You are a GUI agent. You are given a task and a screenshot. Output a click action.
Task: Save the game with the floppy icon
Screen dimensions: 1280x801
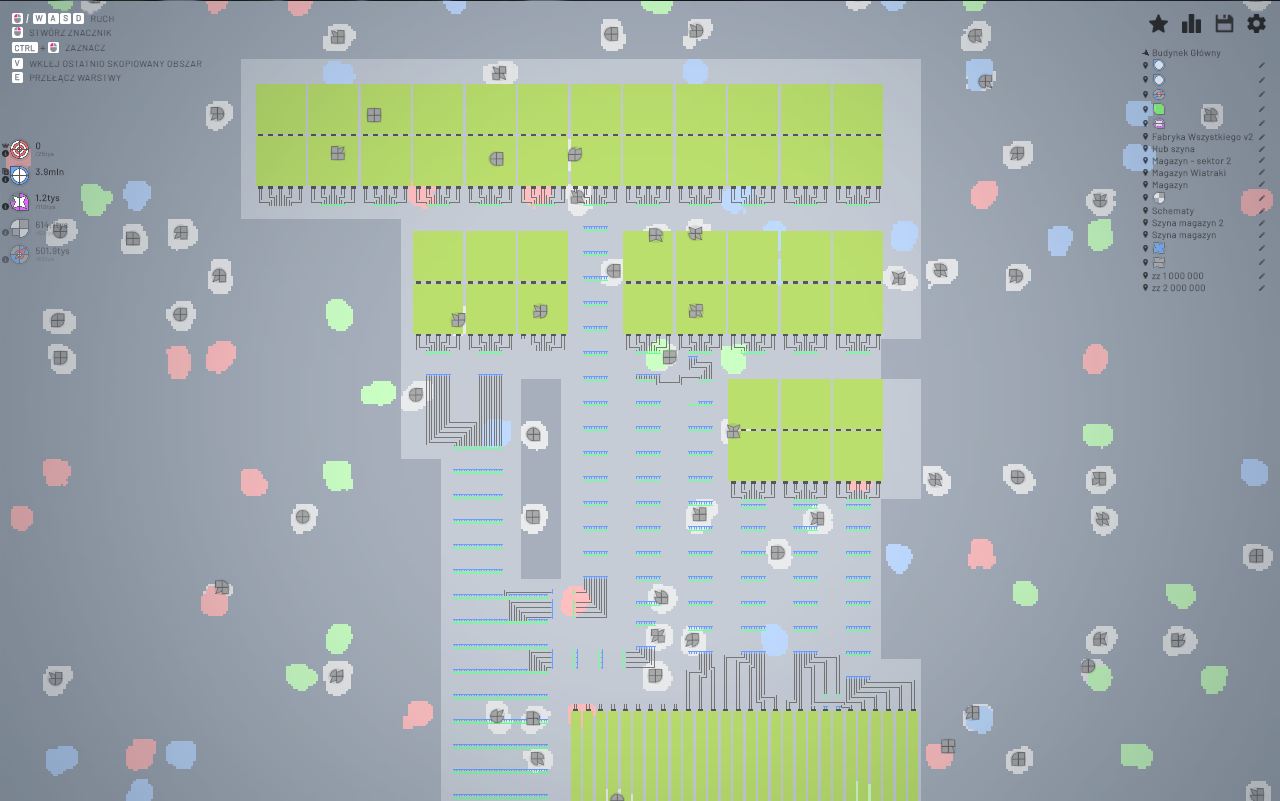tap(1224, 24)
